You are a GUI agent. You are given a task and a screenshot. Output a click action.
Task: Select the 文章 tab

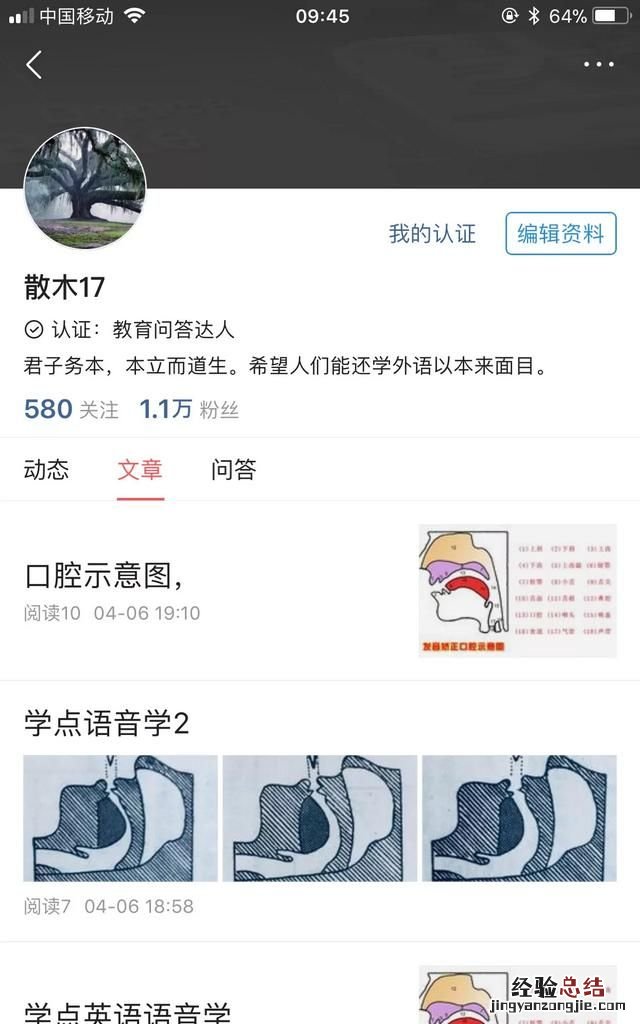click(x=140, y=469)
